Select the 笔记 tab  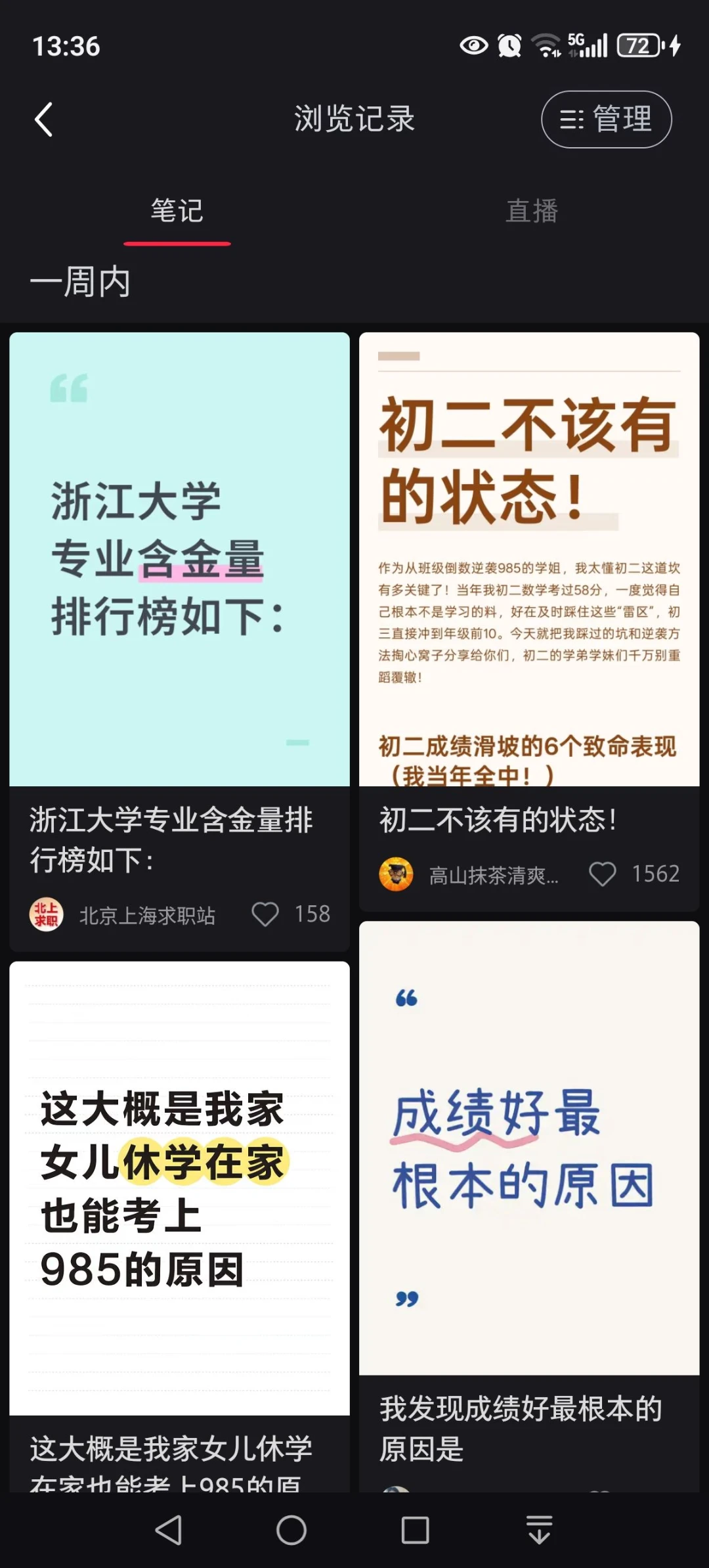177,212
